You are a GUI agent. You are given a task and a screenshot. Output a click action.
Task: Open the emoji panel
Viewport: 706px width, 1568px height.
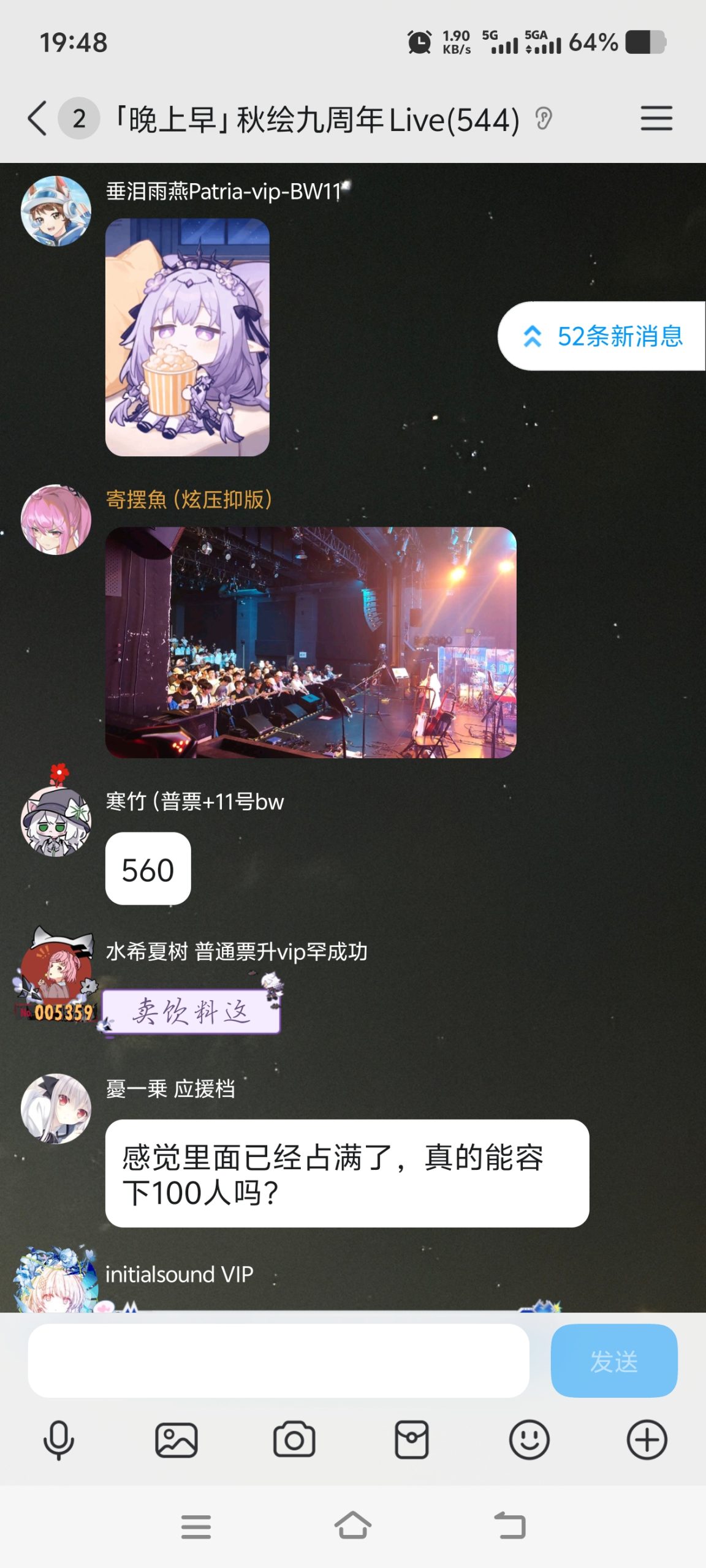(x=529, y=1440)
